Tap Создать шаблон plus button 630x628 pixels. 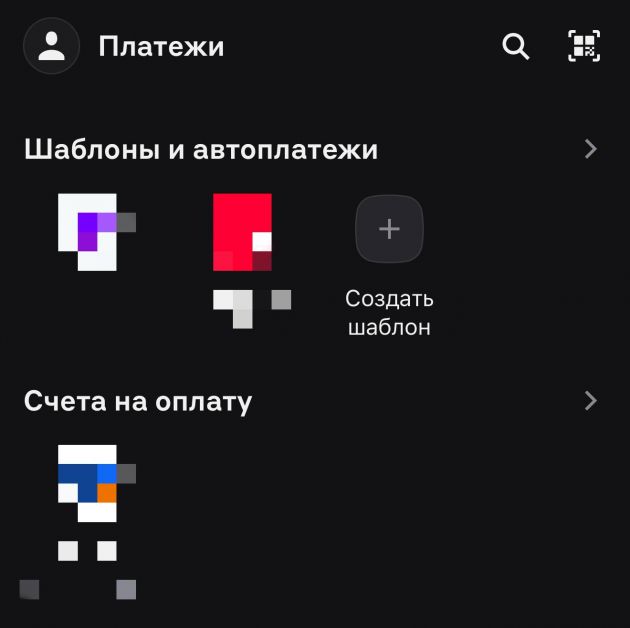(x=389, y=229)
